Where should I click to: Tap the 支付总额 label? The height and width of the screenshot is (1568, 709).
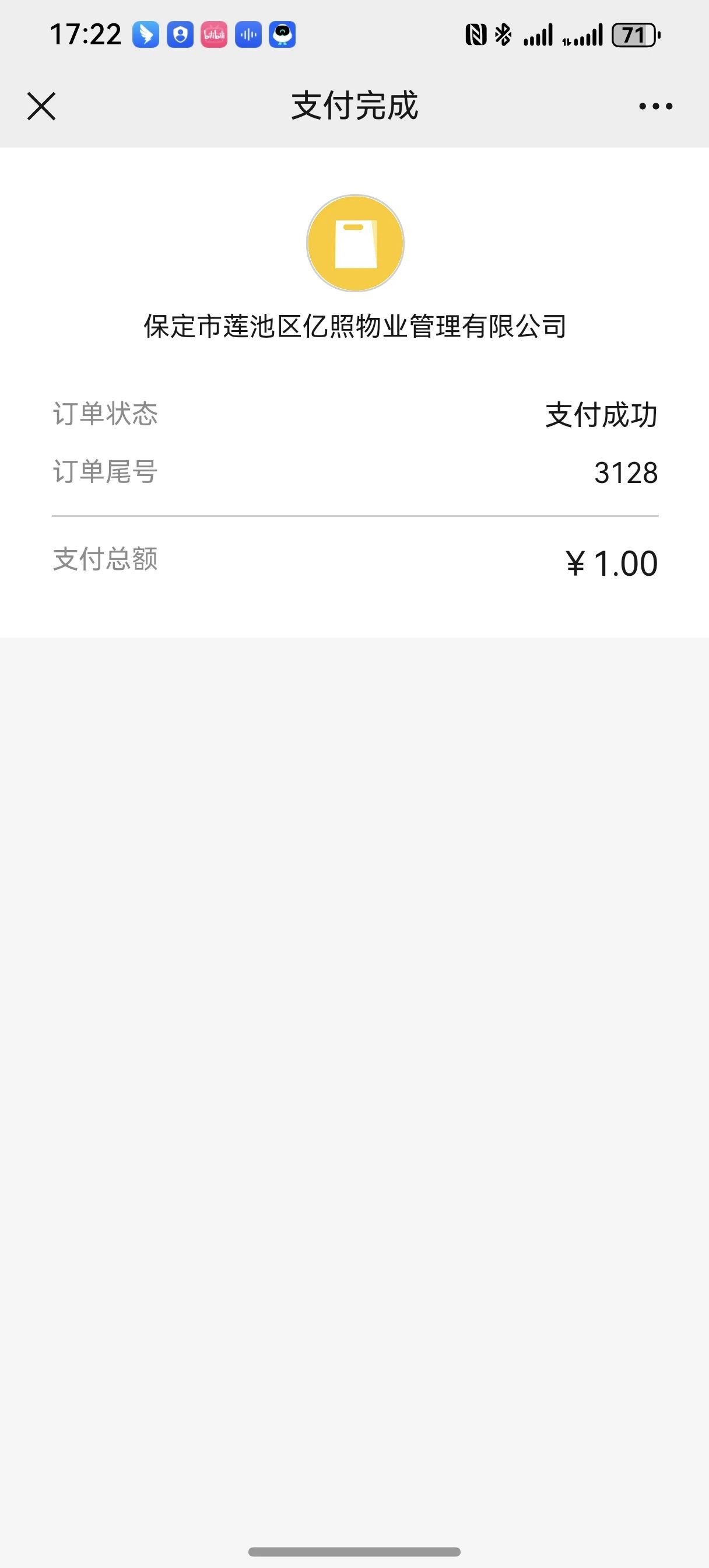[x=105, y=563]
